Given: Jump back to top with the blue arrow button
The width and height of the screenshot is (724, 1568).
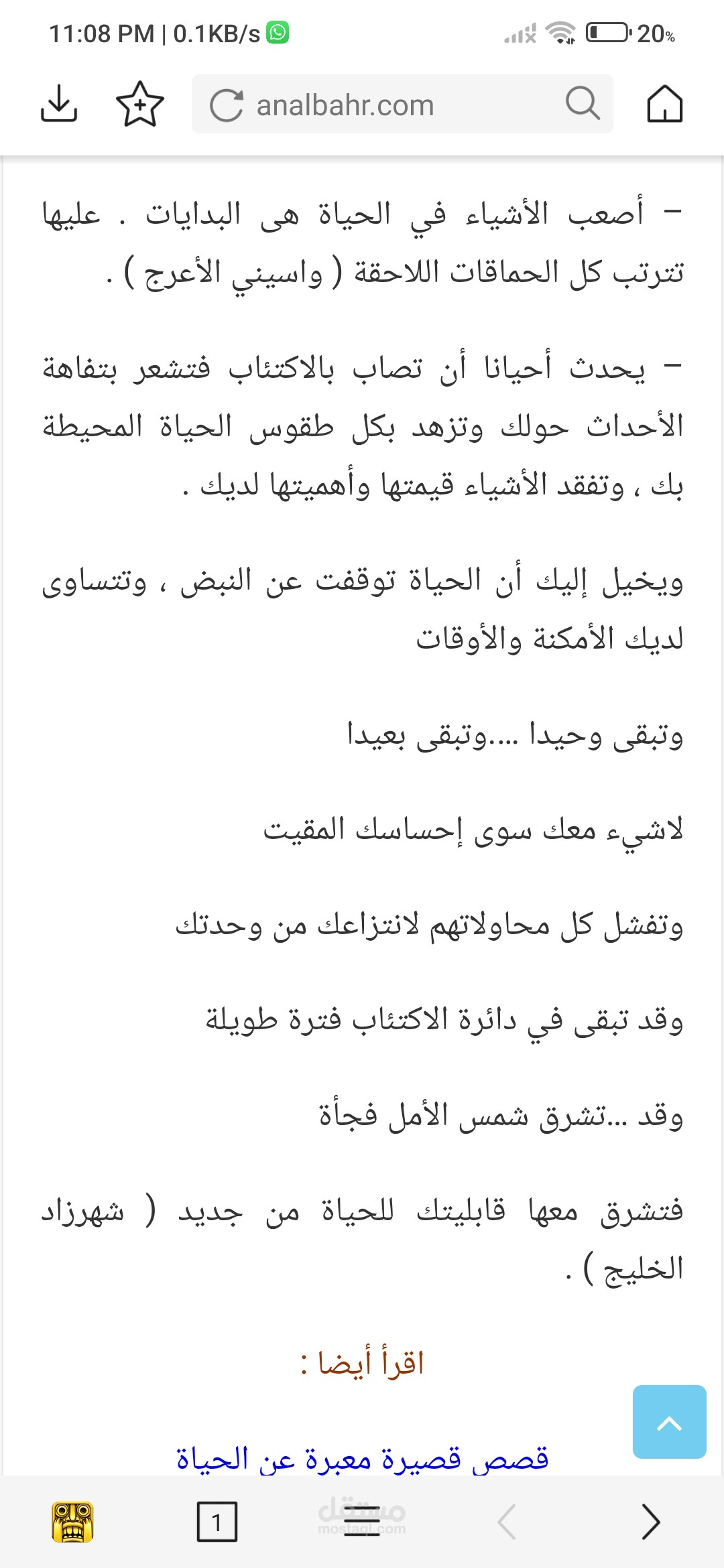Looking at the screenshot, I should (x=670, y=1422).
